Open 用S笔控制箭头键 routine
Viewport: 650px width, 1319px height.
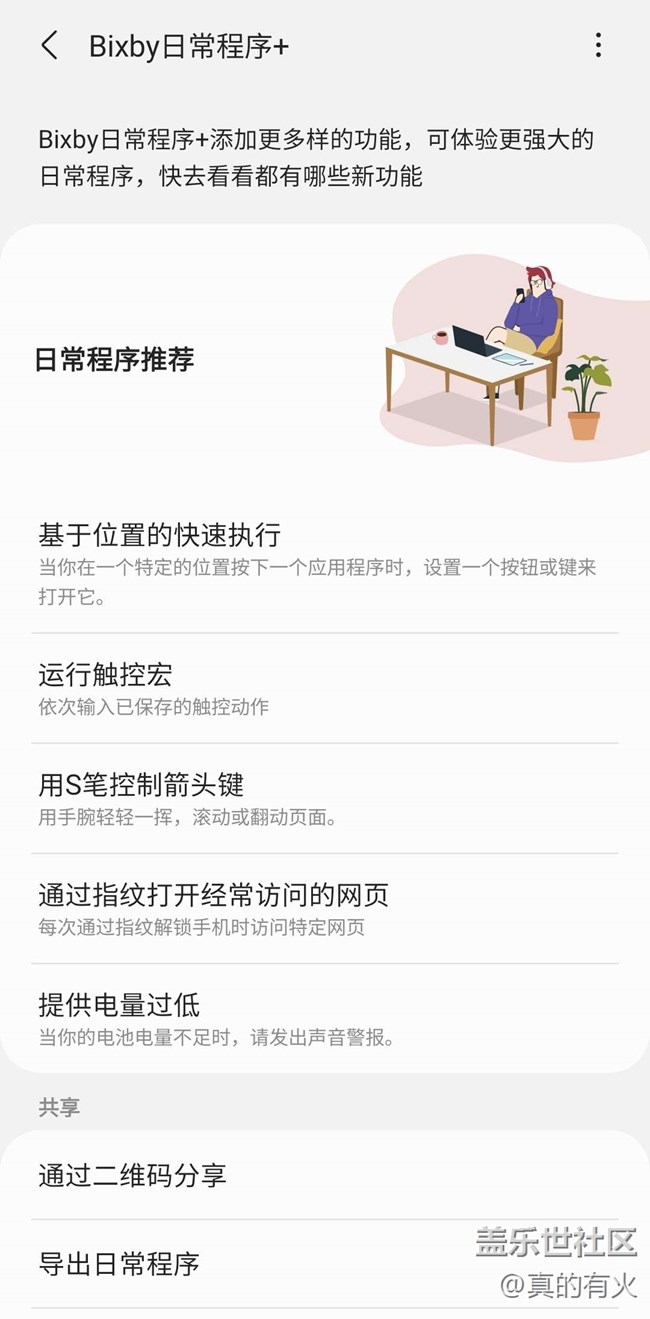(325, 798)
